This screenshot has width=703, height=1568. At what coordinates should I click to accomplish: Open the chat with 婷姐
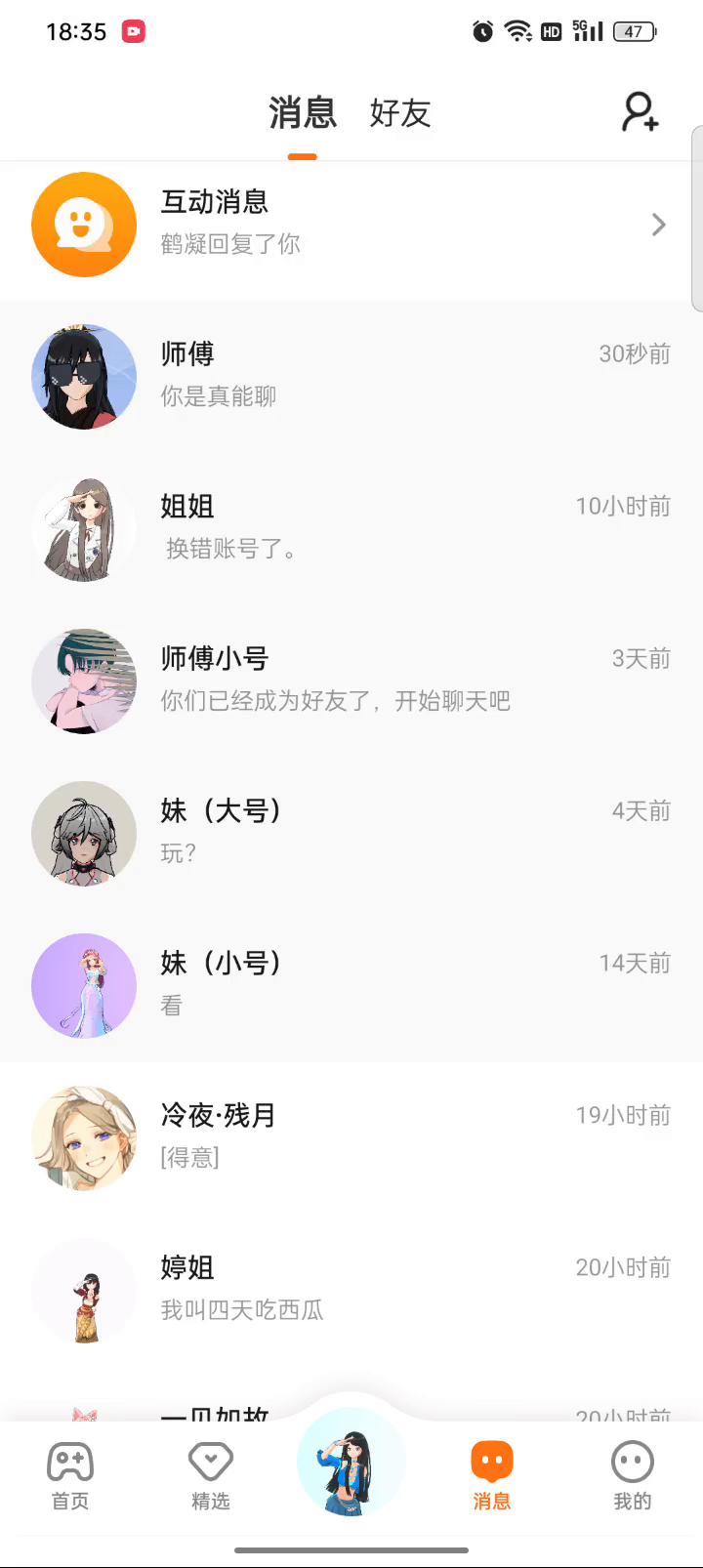pyautogui.click(x=351, y=1290)
